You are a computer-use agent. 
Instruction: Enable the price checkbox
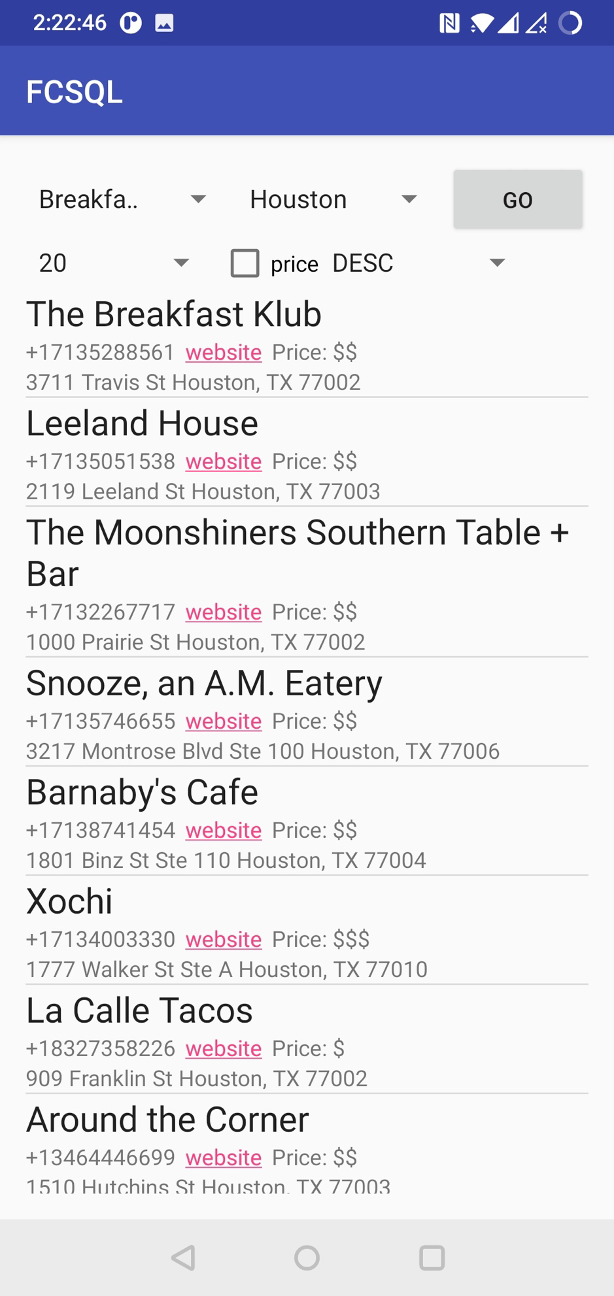click(x=245, y=263)
